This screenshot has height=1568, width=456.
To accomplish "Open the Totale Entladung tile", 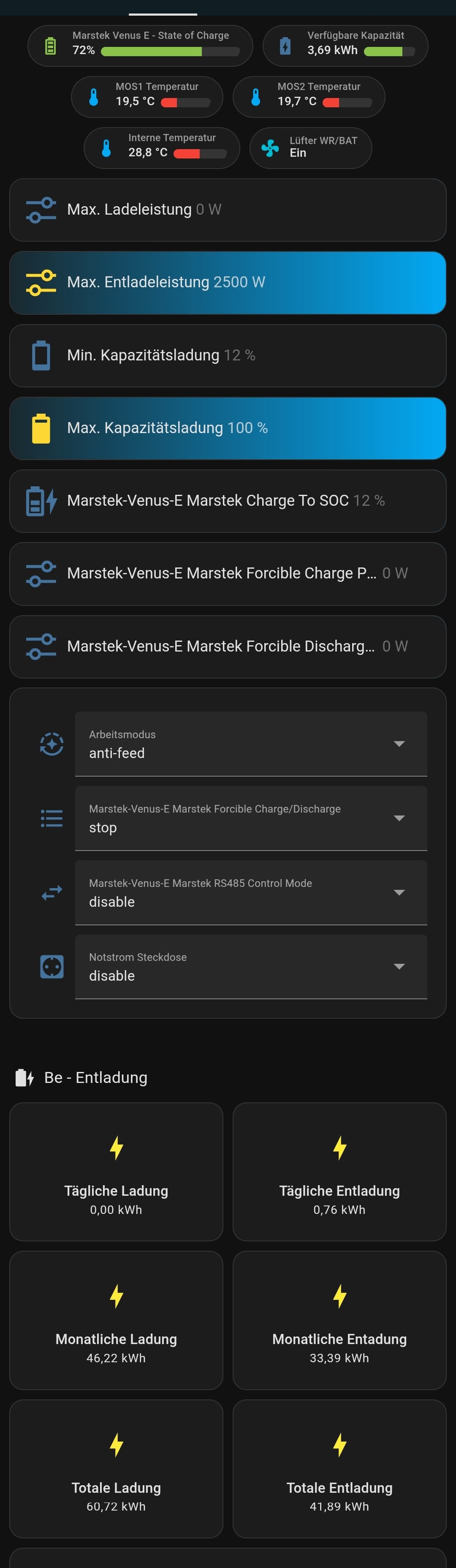I will [339, 1468].
